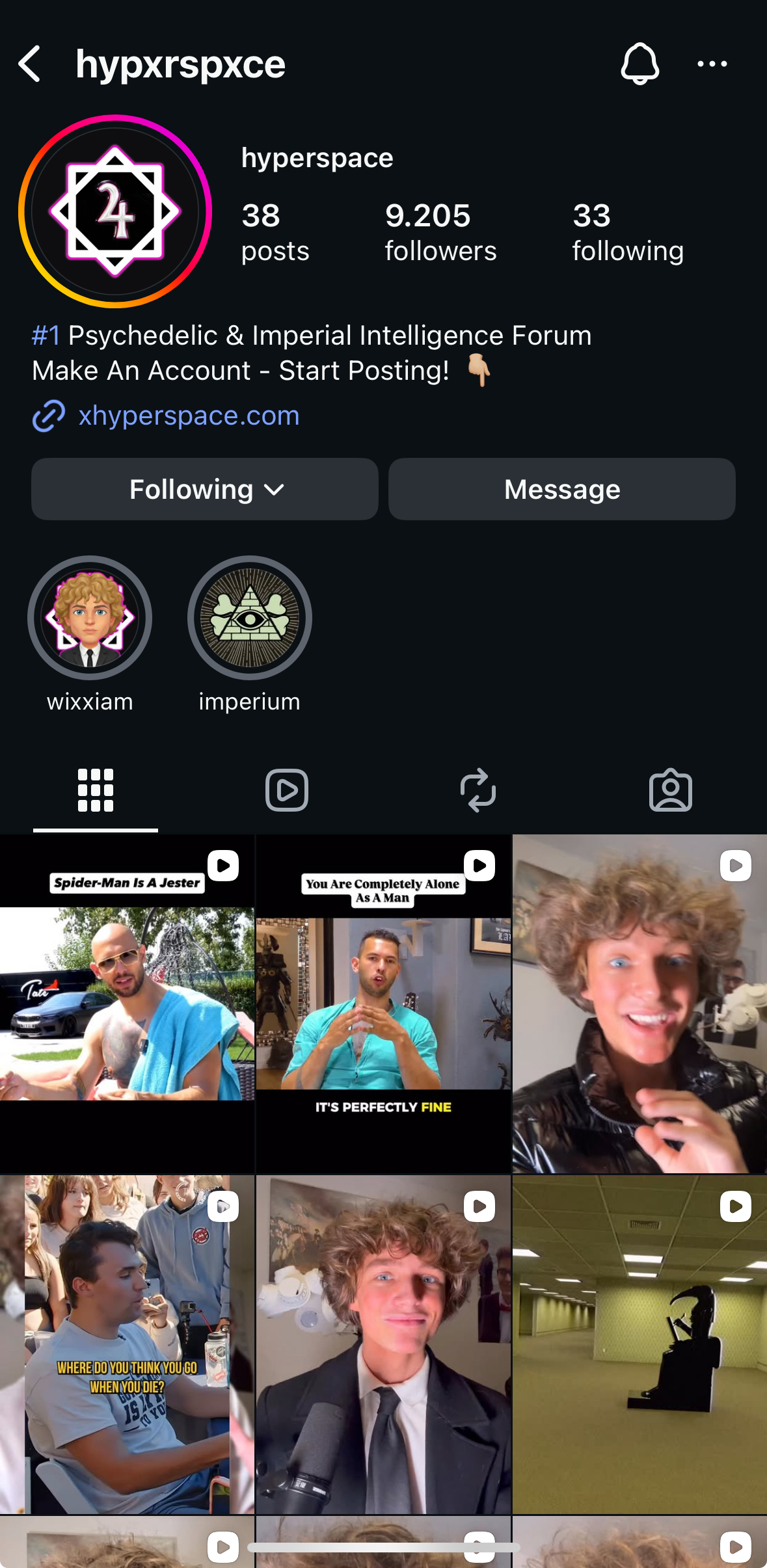The image size is (767, 1568).
Task: Open the reel with the suit and microphone
Action: (383, 1344)
